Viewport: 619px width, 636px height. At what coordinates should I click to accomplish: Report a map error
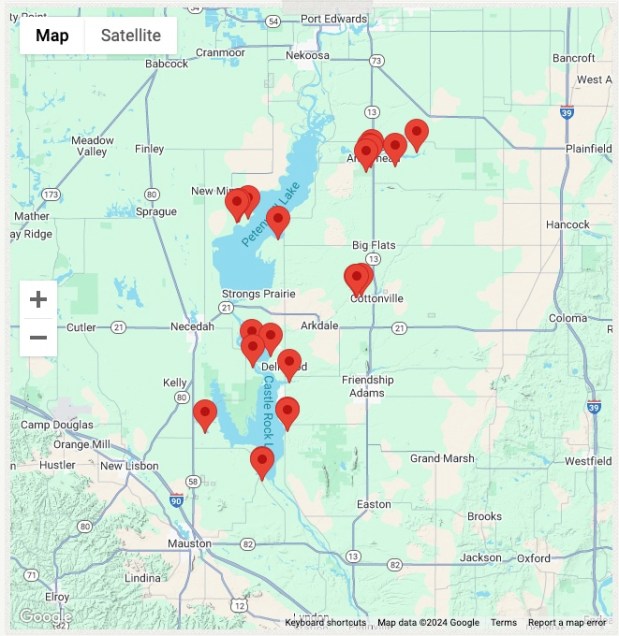point(567,623)
